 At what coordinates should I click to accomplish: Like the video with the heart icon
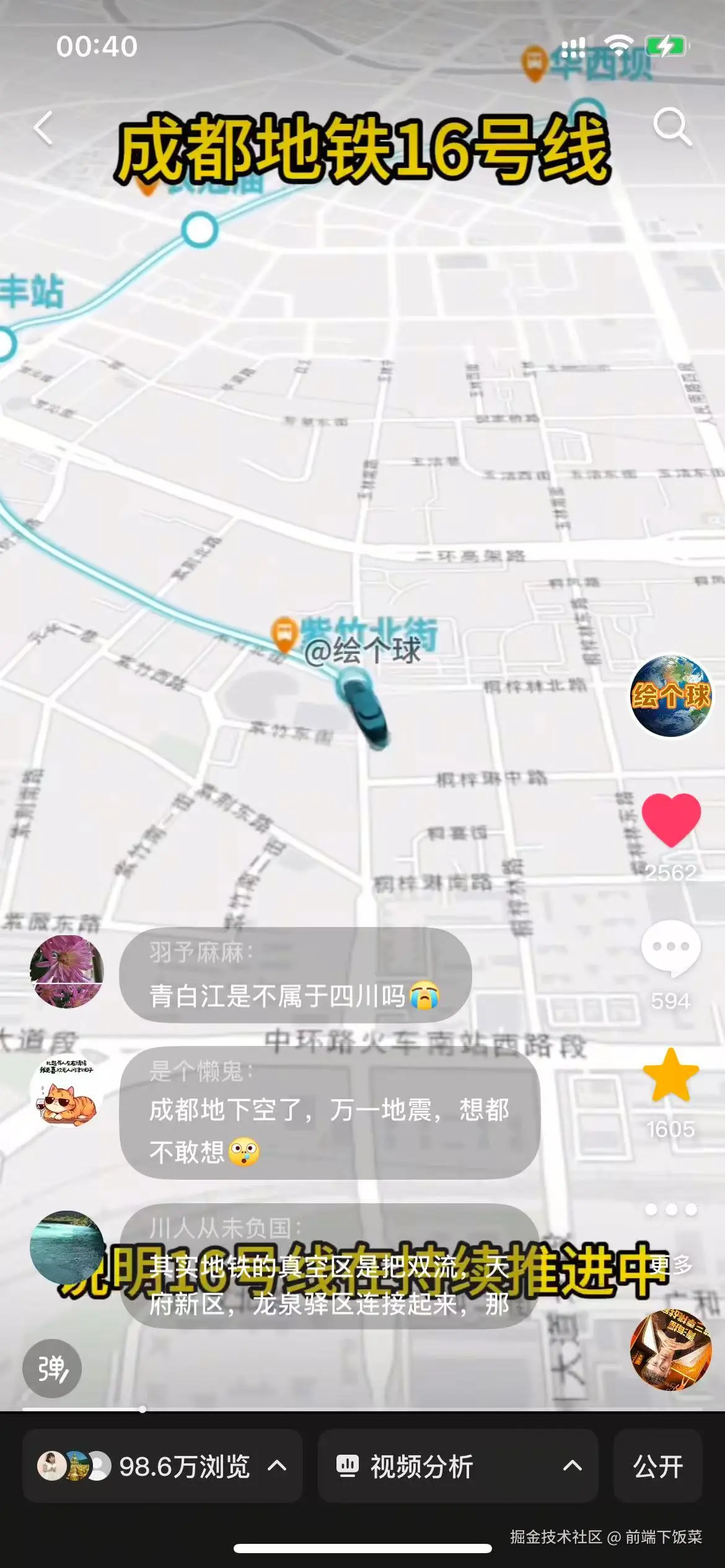pyautogui.click(x=670, y=819)
